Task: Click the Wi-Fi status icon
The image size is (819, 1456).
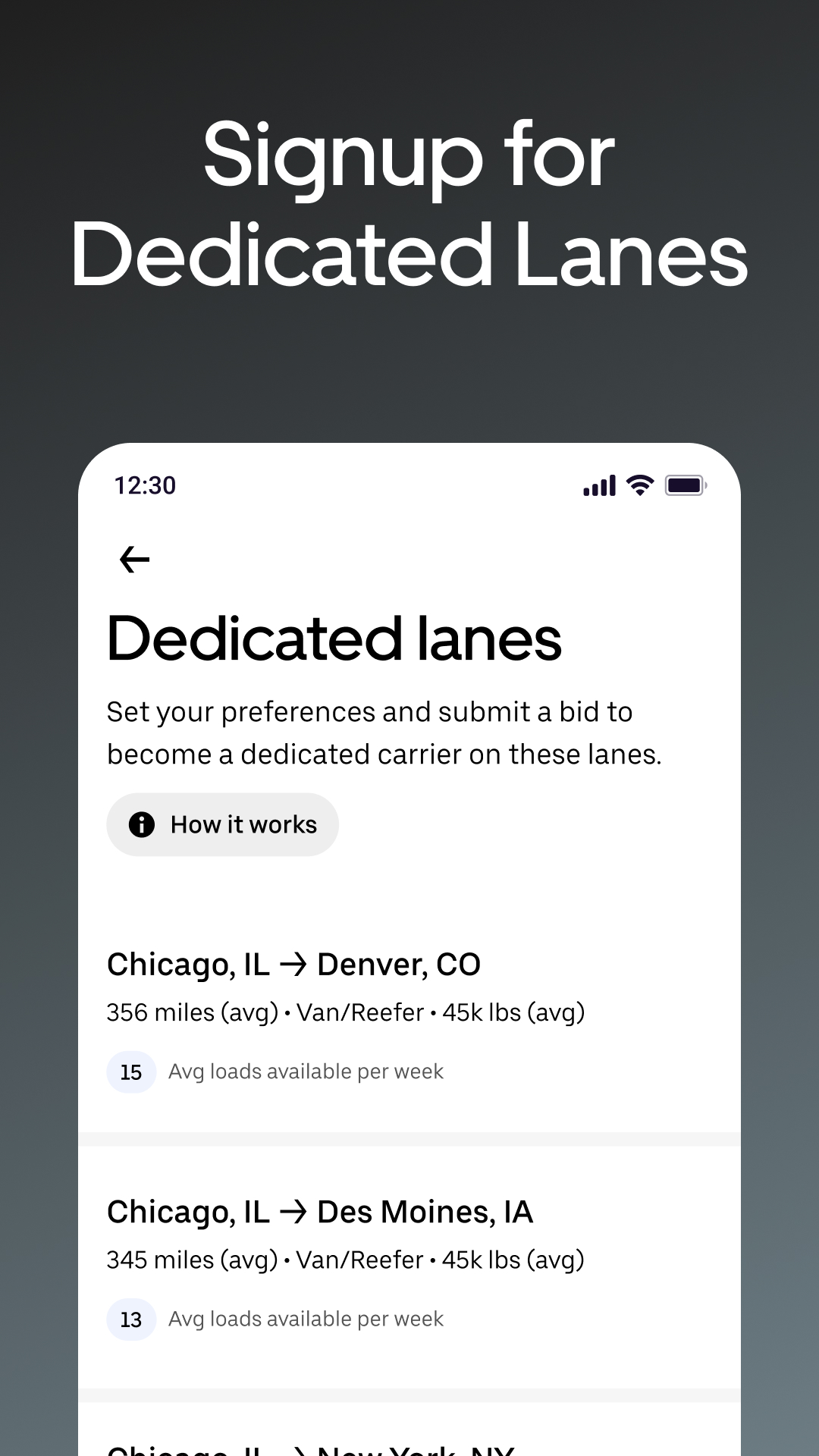Action: click(639, 485)
